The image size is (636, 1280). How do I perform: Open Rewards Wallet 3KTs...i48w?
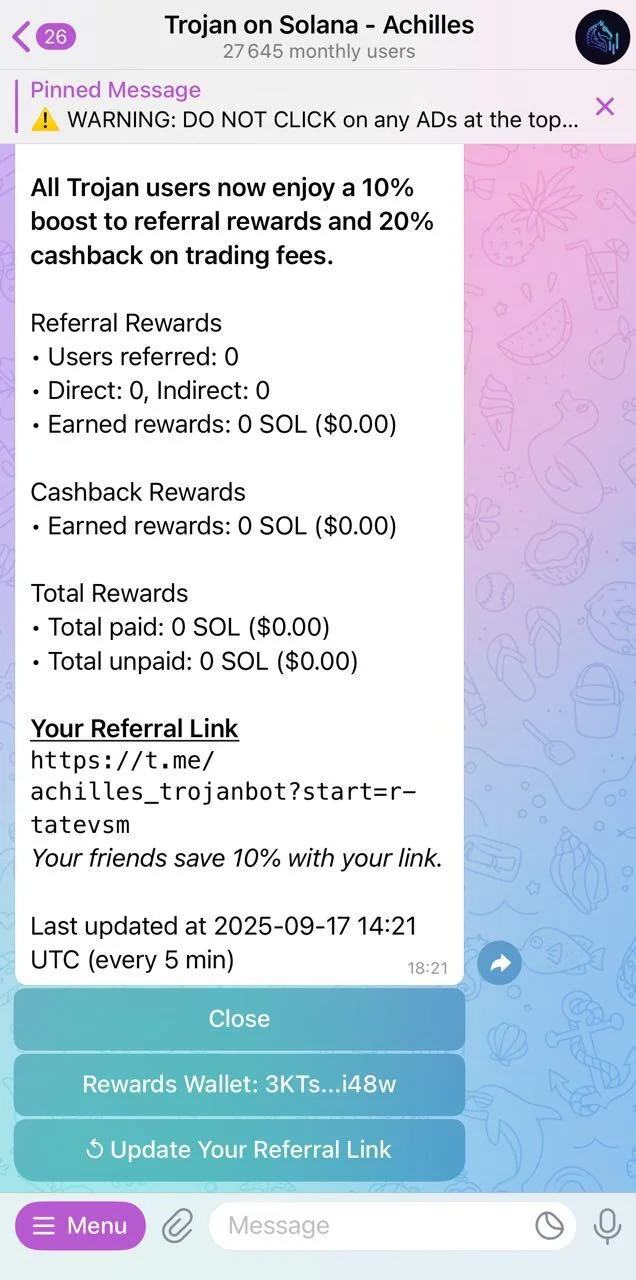click(x=239, y=1084)
